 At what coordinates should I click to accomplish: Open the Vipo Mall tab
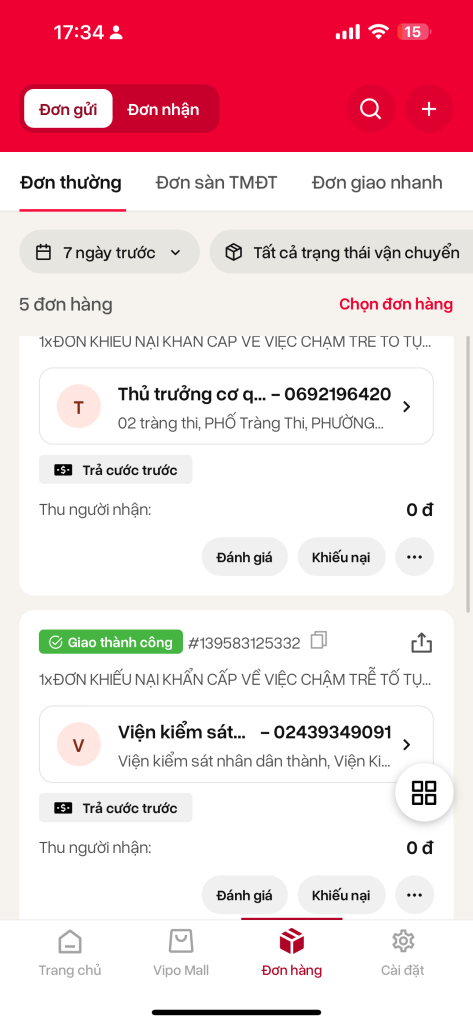click(181, 954)
